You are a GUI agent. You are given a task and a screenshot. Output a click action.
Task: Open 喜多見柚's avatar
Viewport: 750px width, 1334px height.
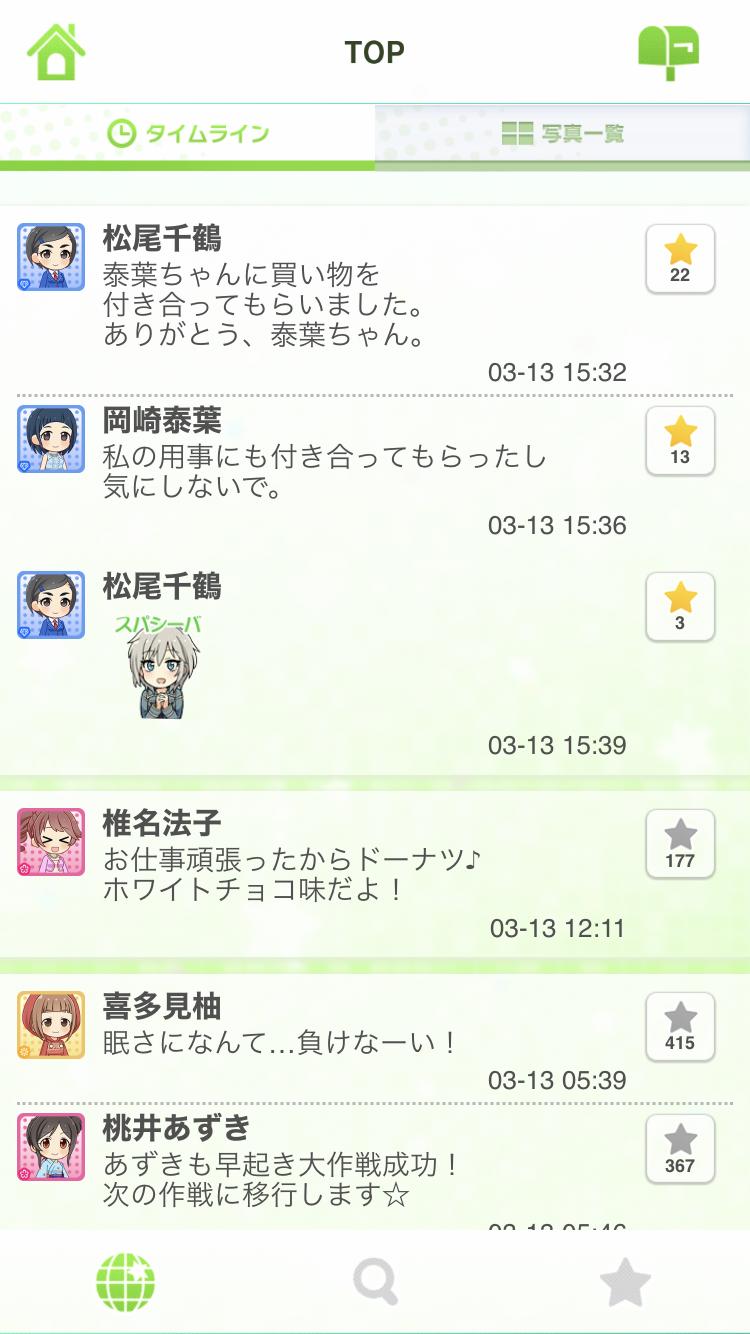click(x=51, y=1025)
